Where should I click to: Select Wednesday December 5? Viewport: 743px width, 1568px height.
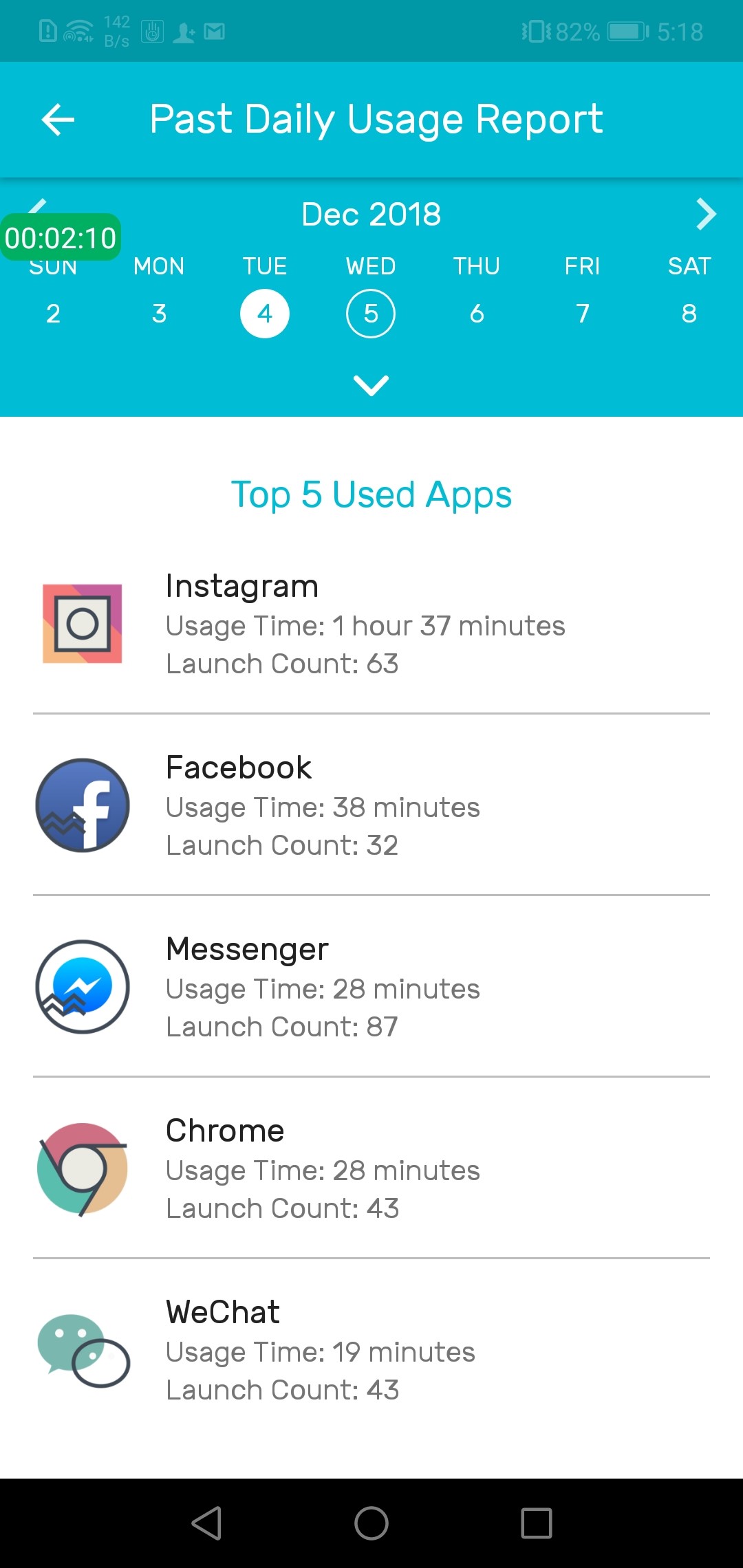click(x=371, y=313)
